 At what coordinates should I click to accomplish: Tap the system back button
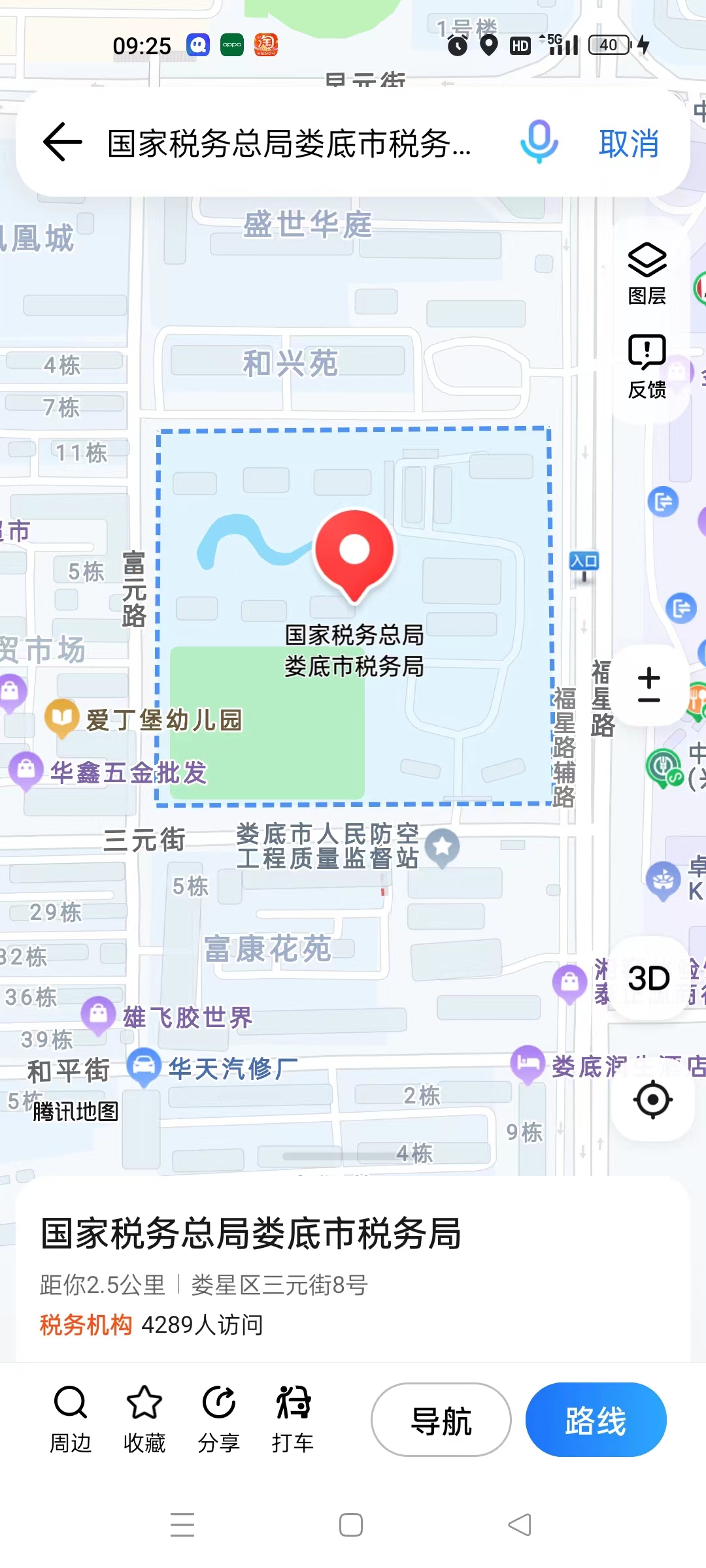(520, 1525)
